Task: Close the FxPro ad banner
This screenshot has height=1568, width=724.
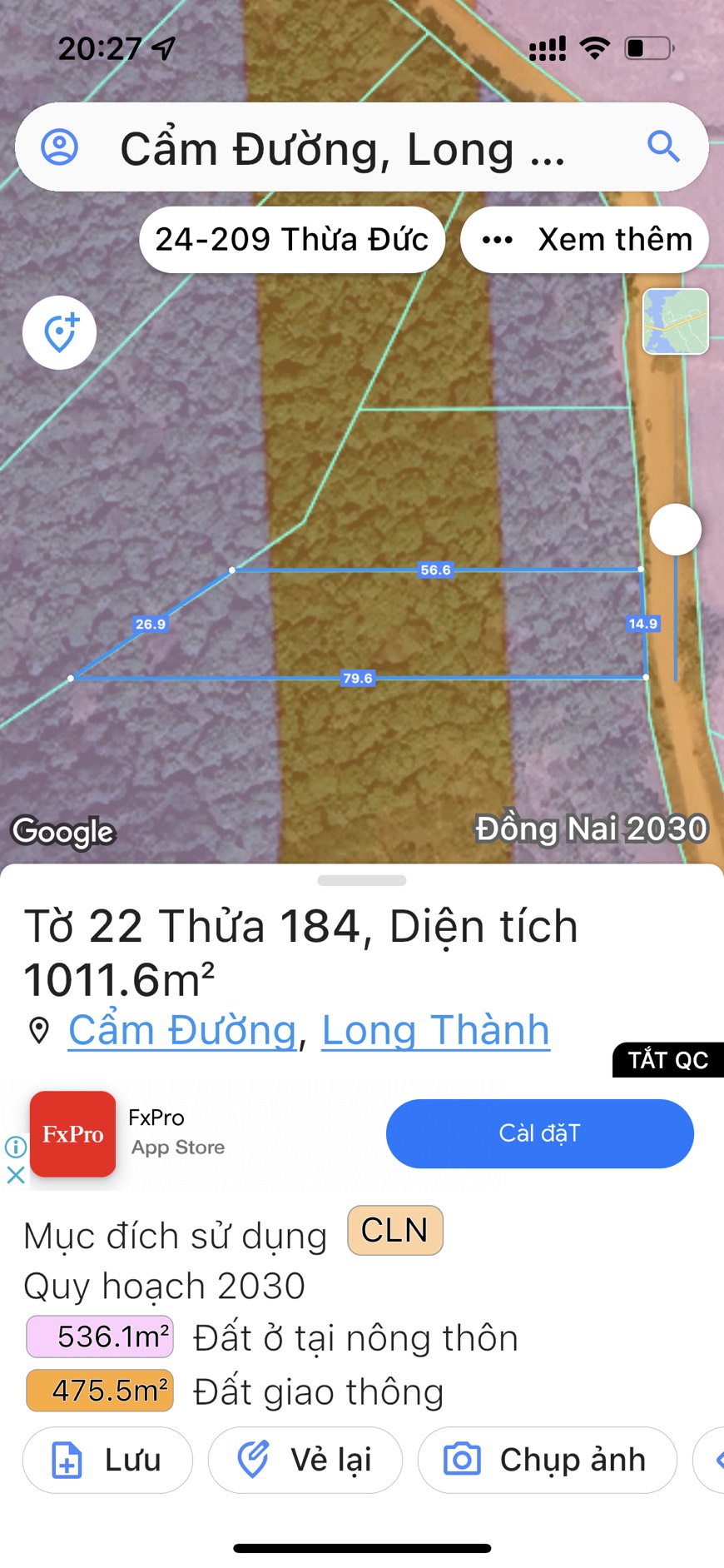Action: click(16, 1175)
